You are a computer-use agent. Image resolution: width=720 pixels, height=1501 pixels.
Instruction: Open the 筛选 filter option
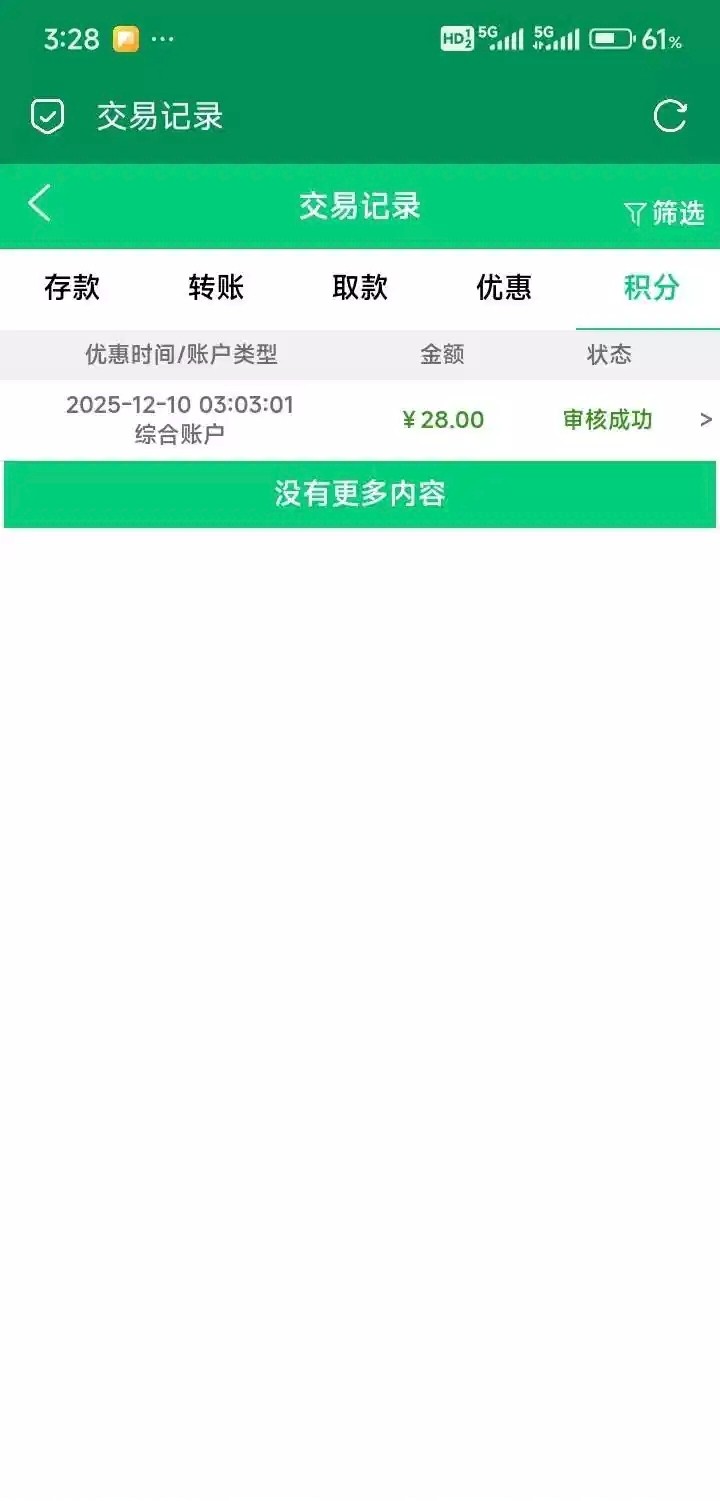coord(664,212)
